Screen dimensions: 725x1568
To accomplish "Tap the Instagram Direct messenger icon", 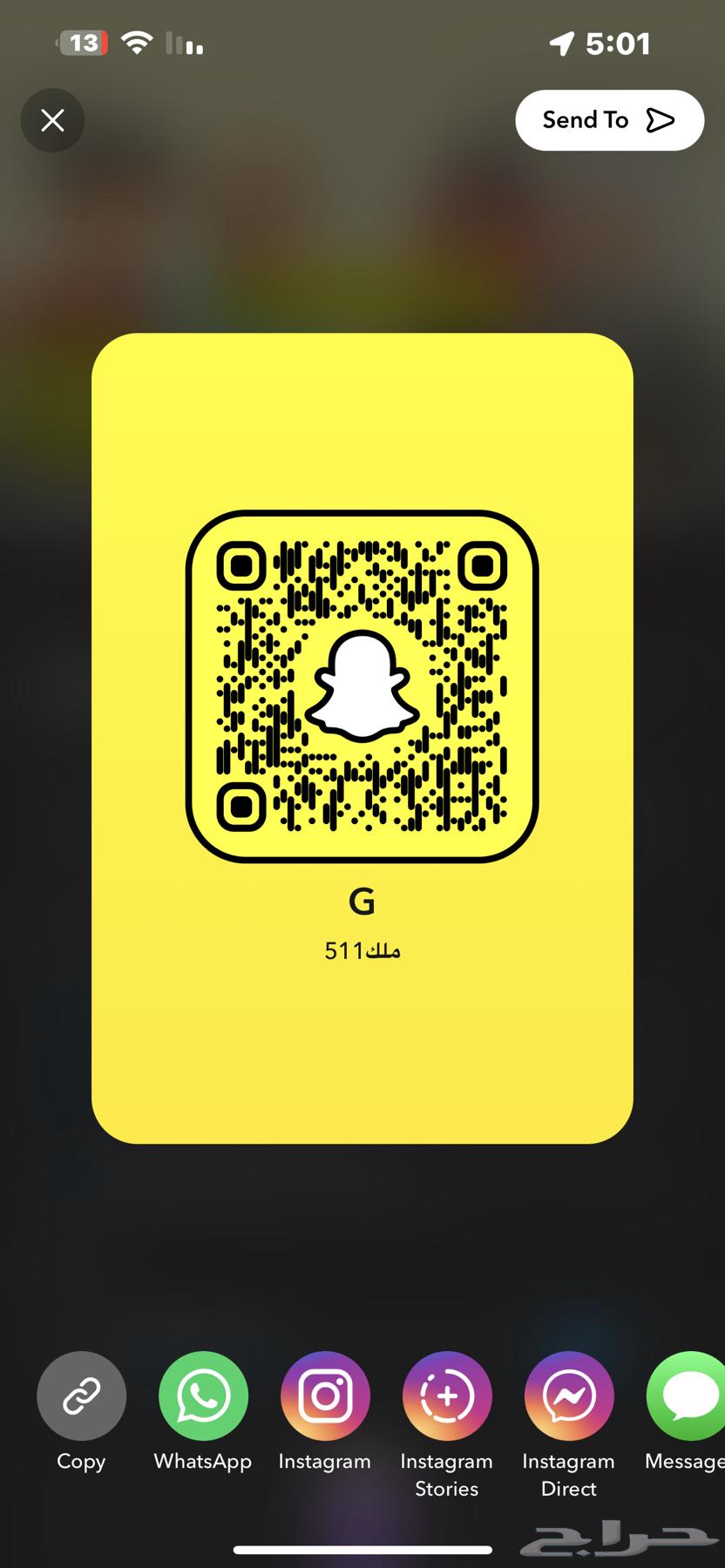I will [x=568, y=1396].
